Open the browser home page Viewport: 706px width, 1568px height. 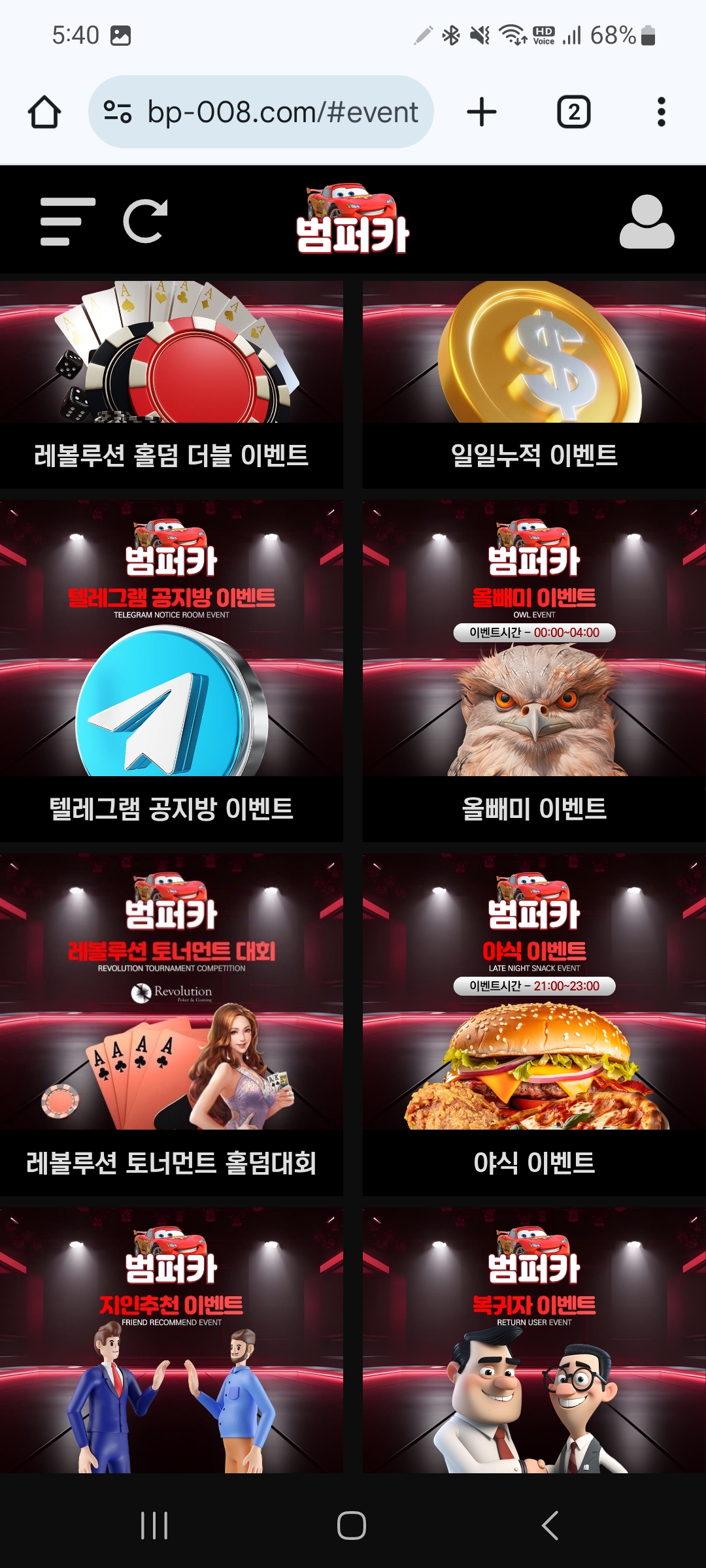click(44, 112)
